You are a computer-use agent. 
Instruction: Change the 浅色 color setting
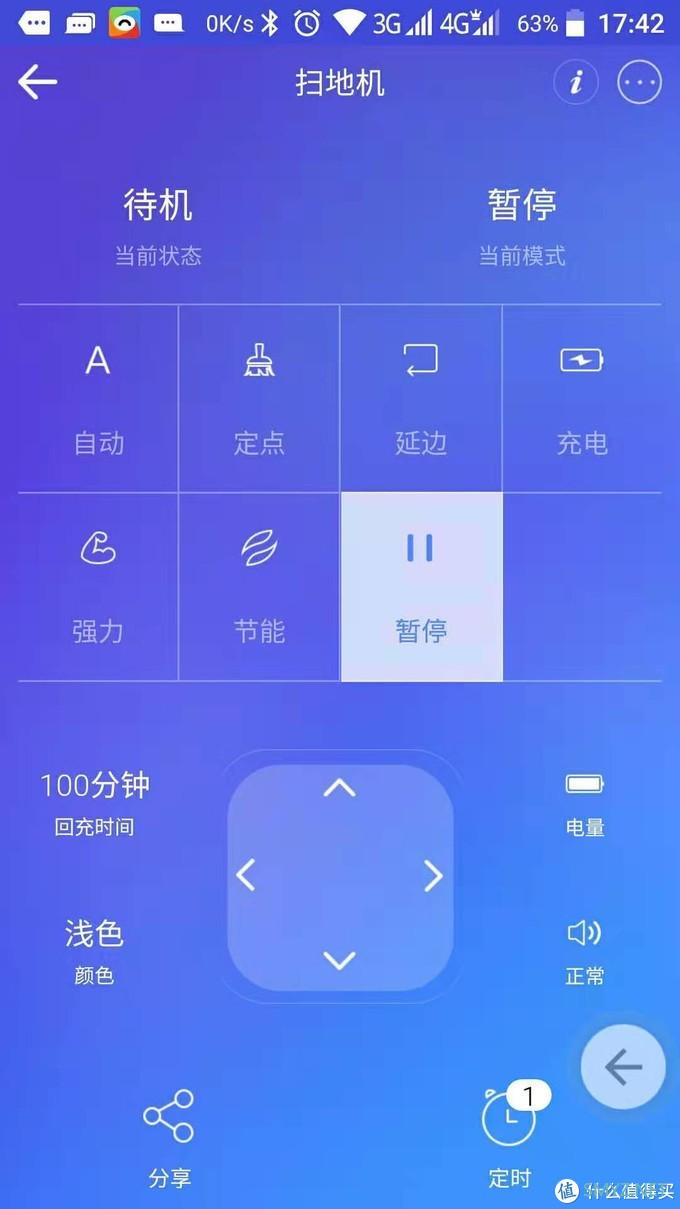[94, 950]
